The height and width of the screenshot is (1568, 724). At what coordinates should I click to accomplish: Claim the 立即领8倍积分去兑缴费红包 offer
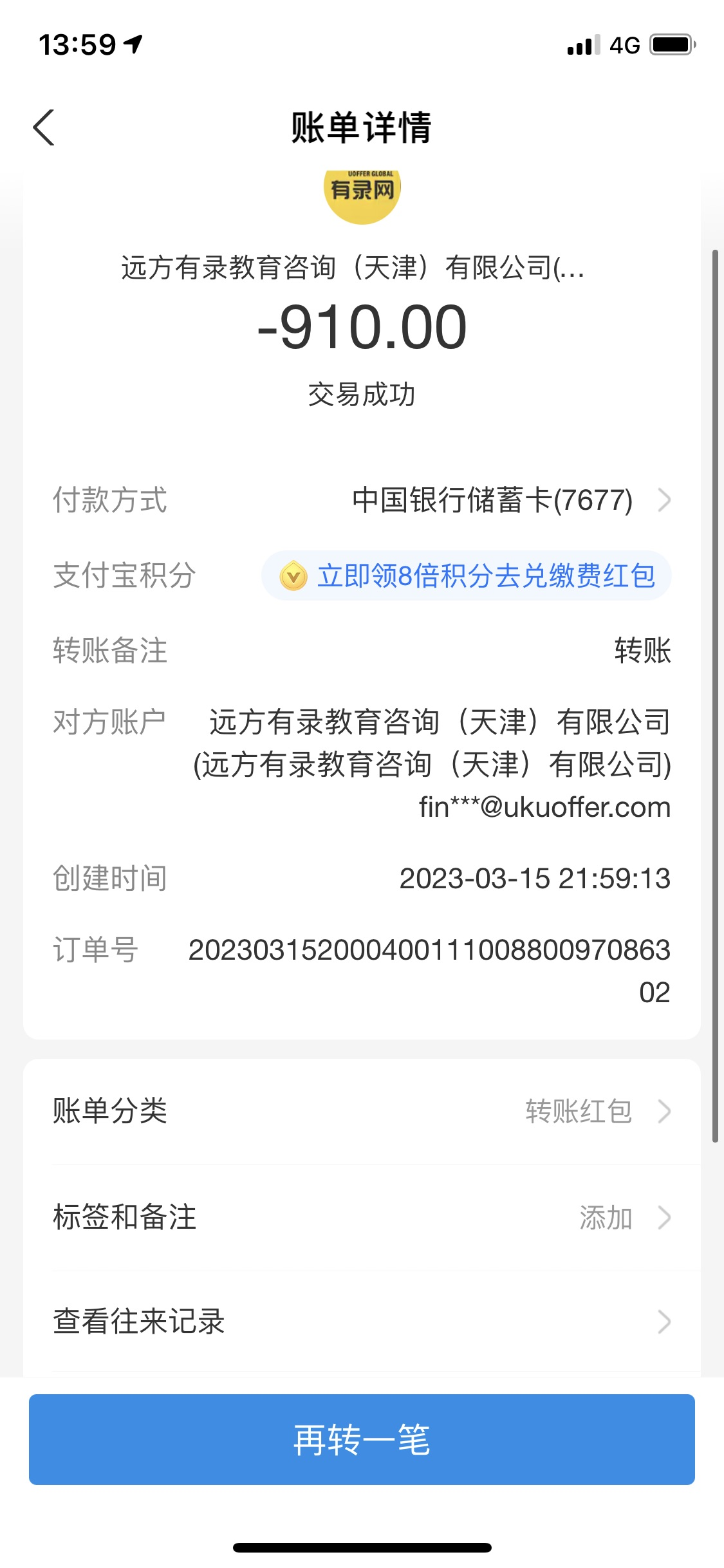(x=467, y=575)
